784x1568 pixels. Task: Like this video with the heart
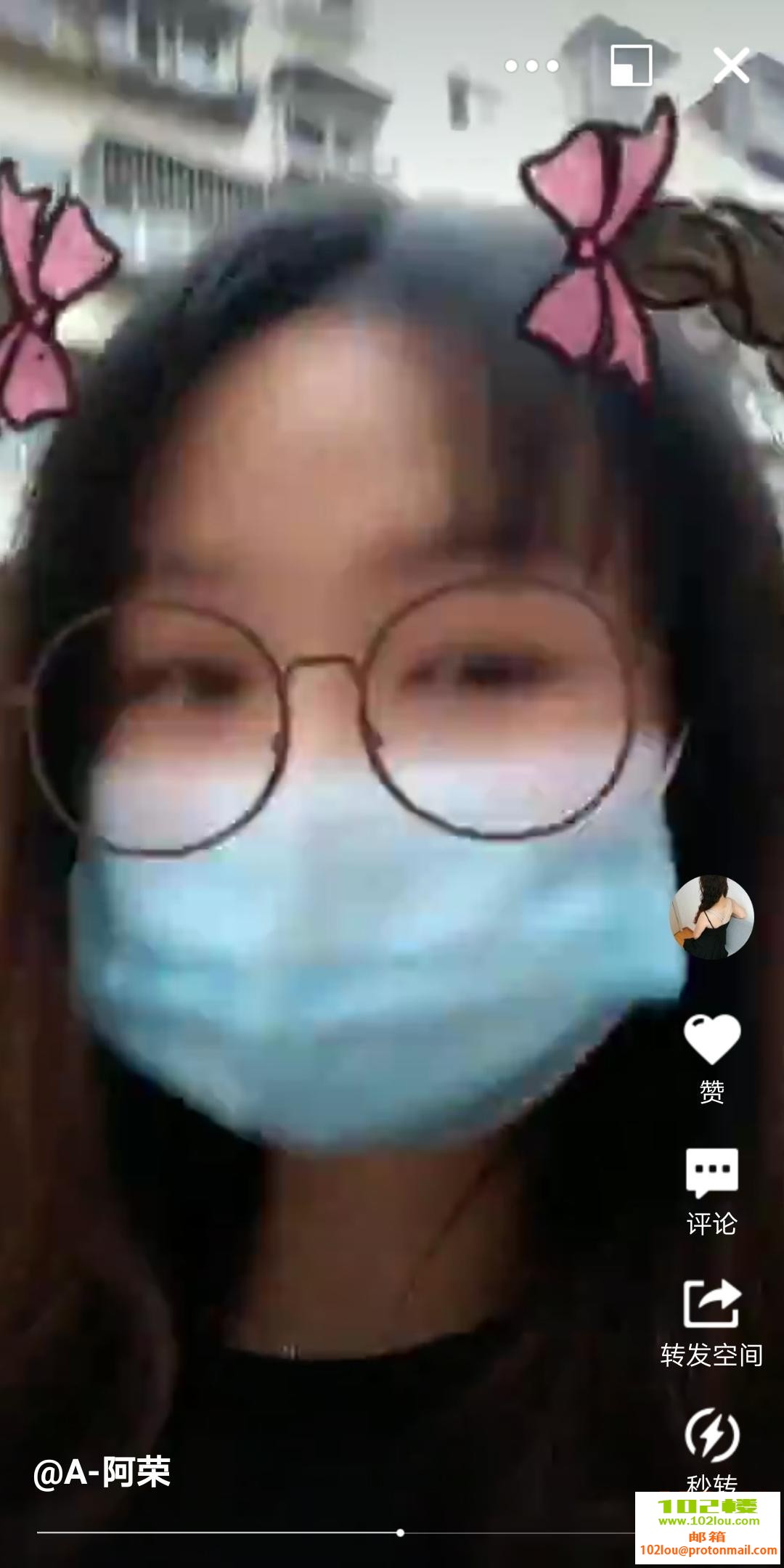712,1040
